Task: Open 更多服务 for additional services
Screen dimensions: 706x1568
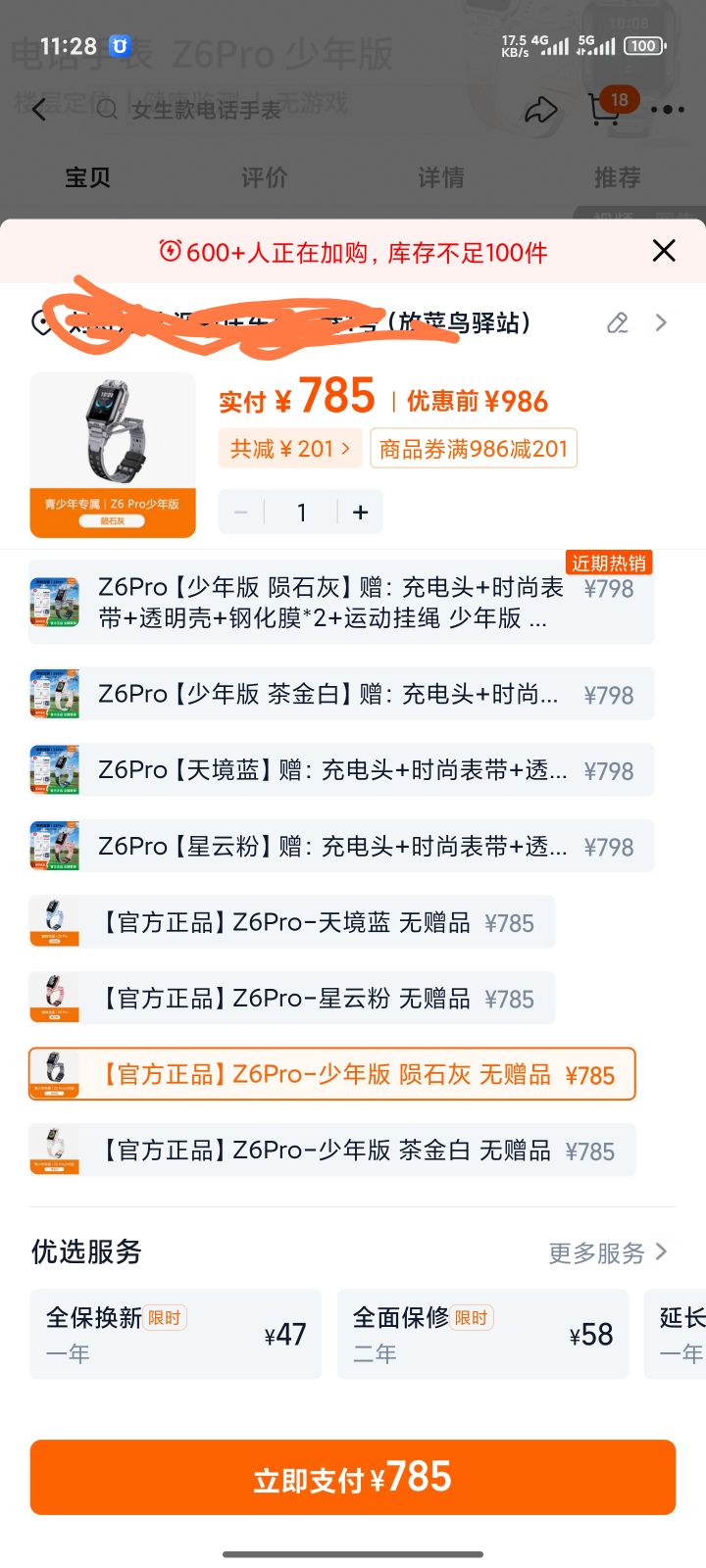Action: (606, 1251)
